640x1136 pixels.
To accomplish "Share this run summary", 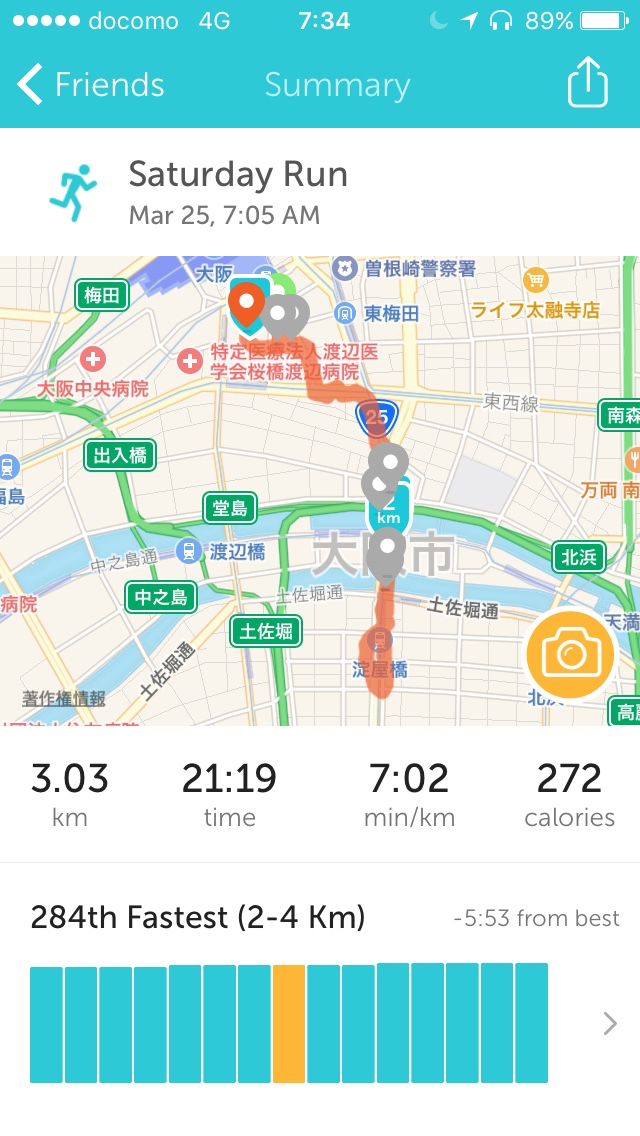I will [x=588, y=84].
